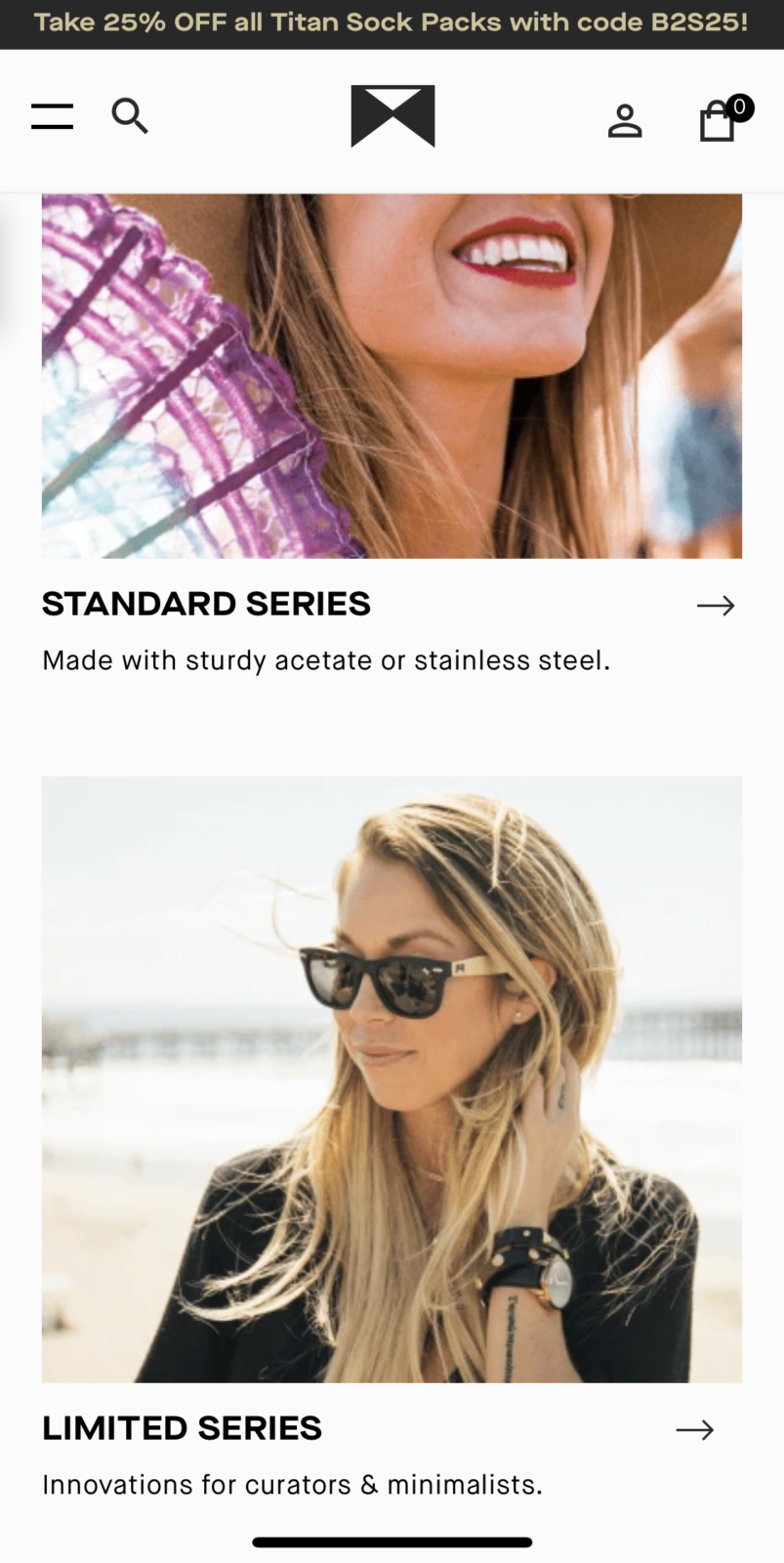Screen dimensions: 784x1563
Task: Go to home via the brand logo
Action: 392,116
